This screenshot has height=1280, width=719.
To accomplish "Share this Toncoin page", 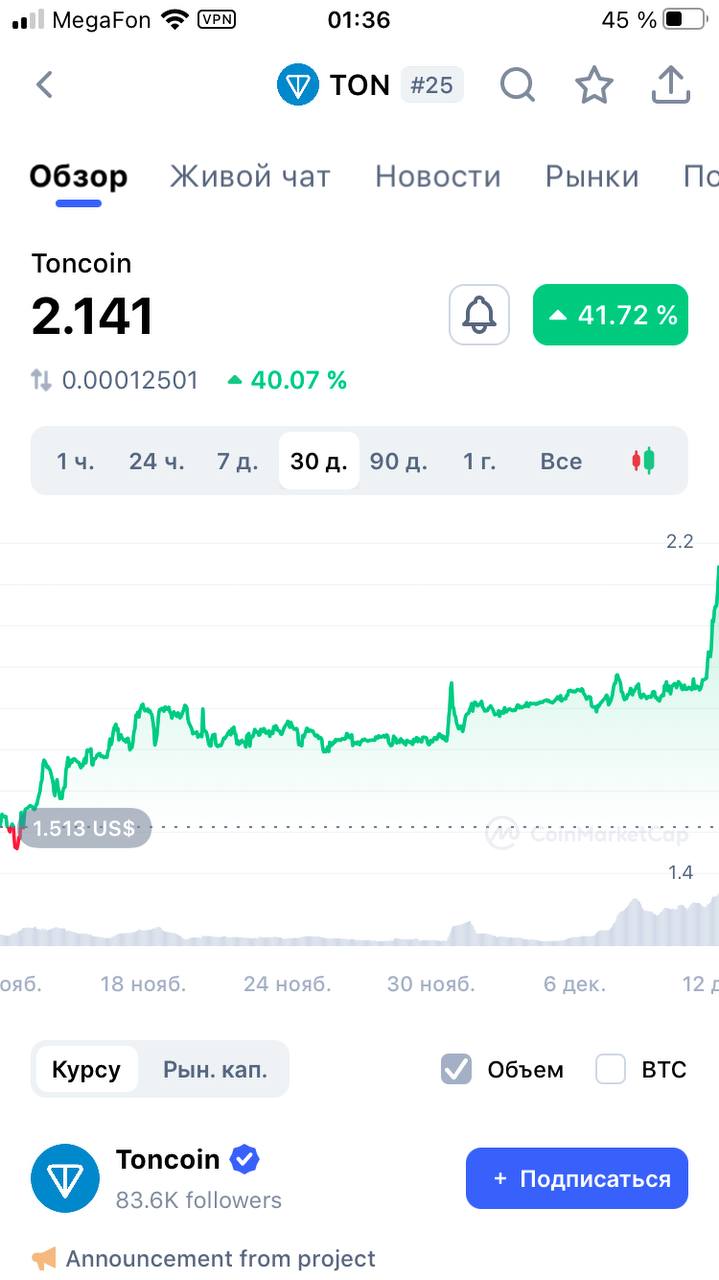I will tap(671, 85).
